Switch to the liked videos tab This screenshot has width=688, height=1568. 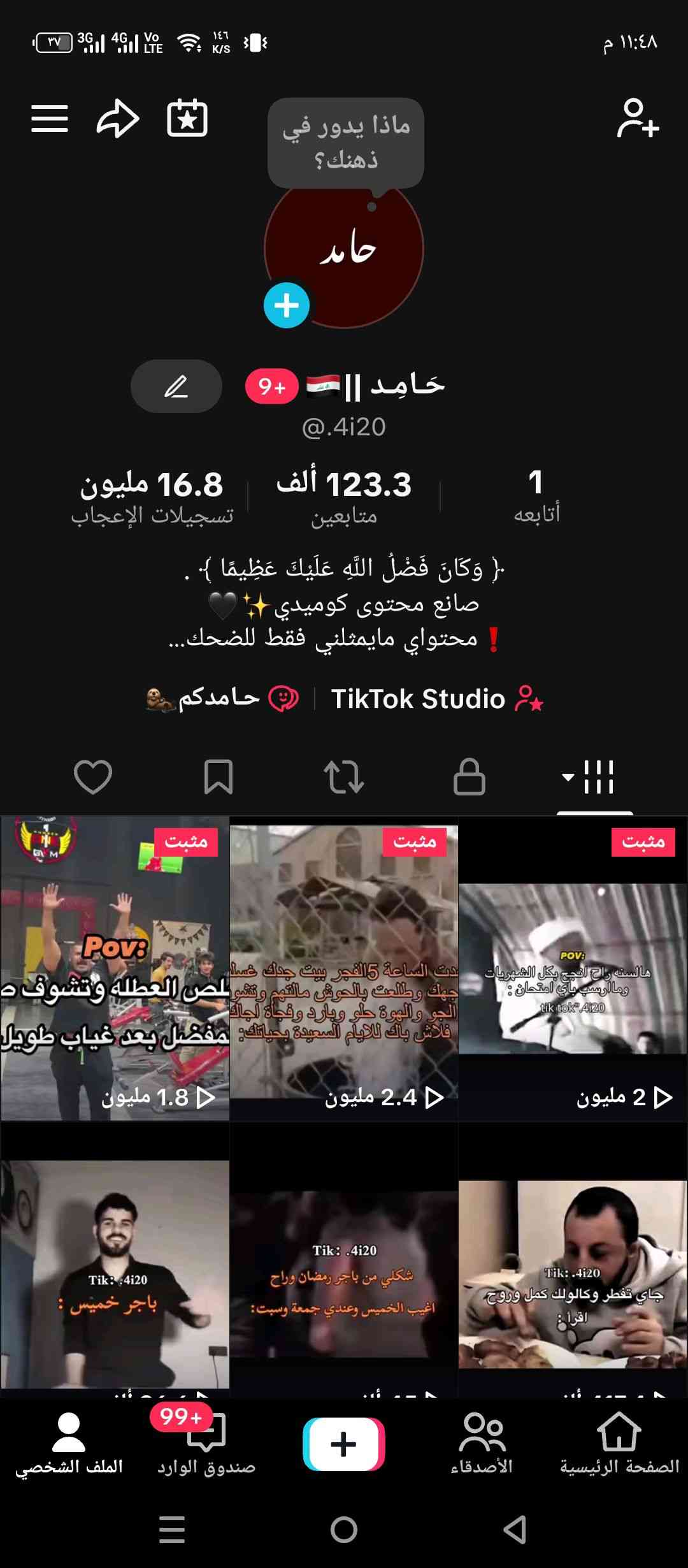tap(93, 777)
